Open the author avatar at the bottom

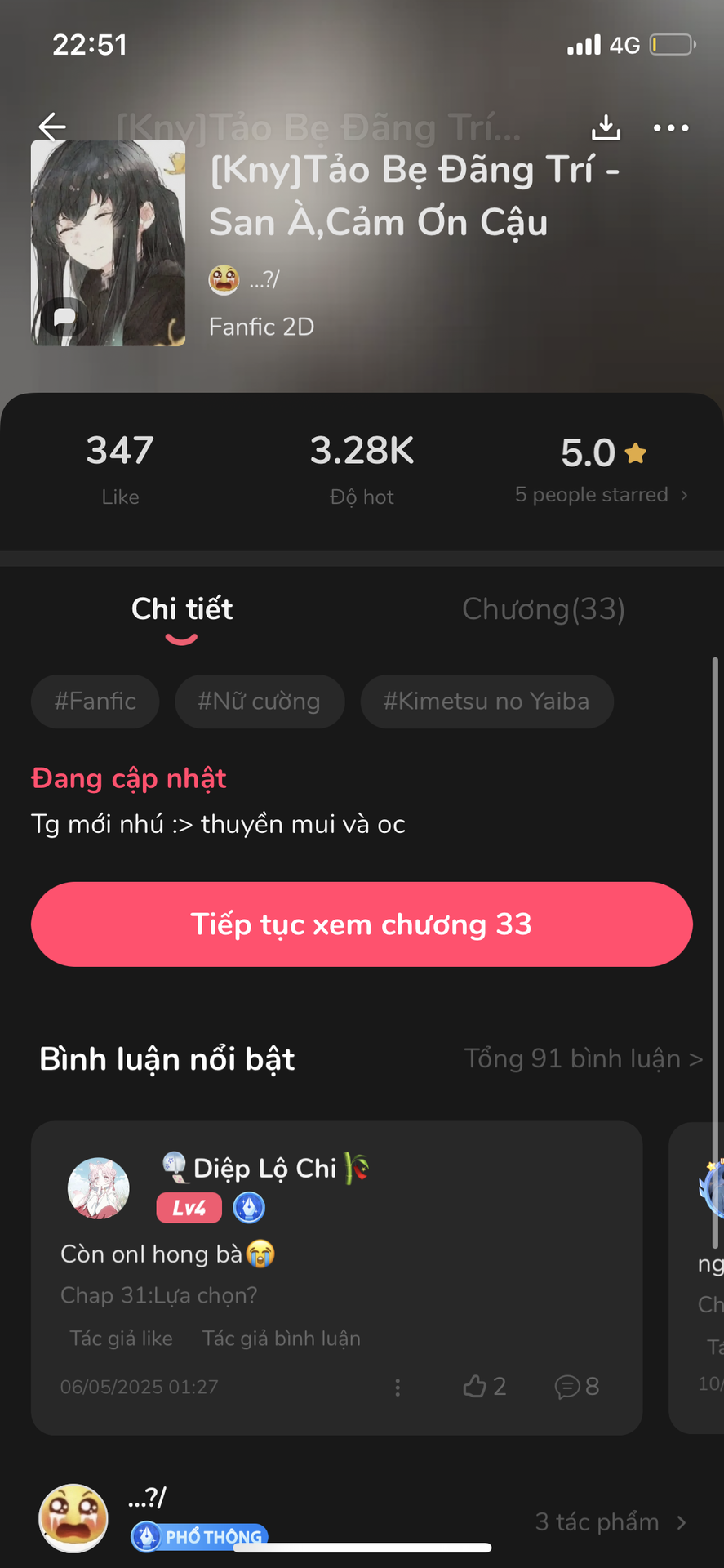(x=73, y=1518)
